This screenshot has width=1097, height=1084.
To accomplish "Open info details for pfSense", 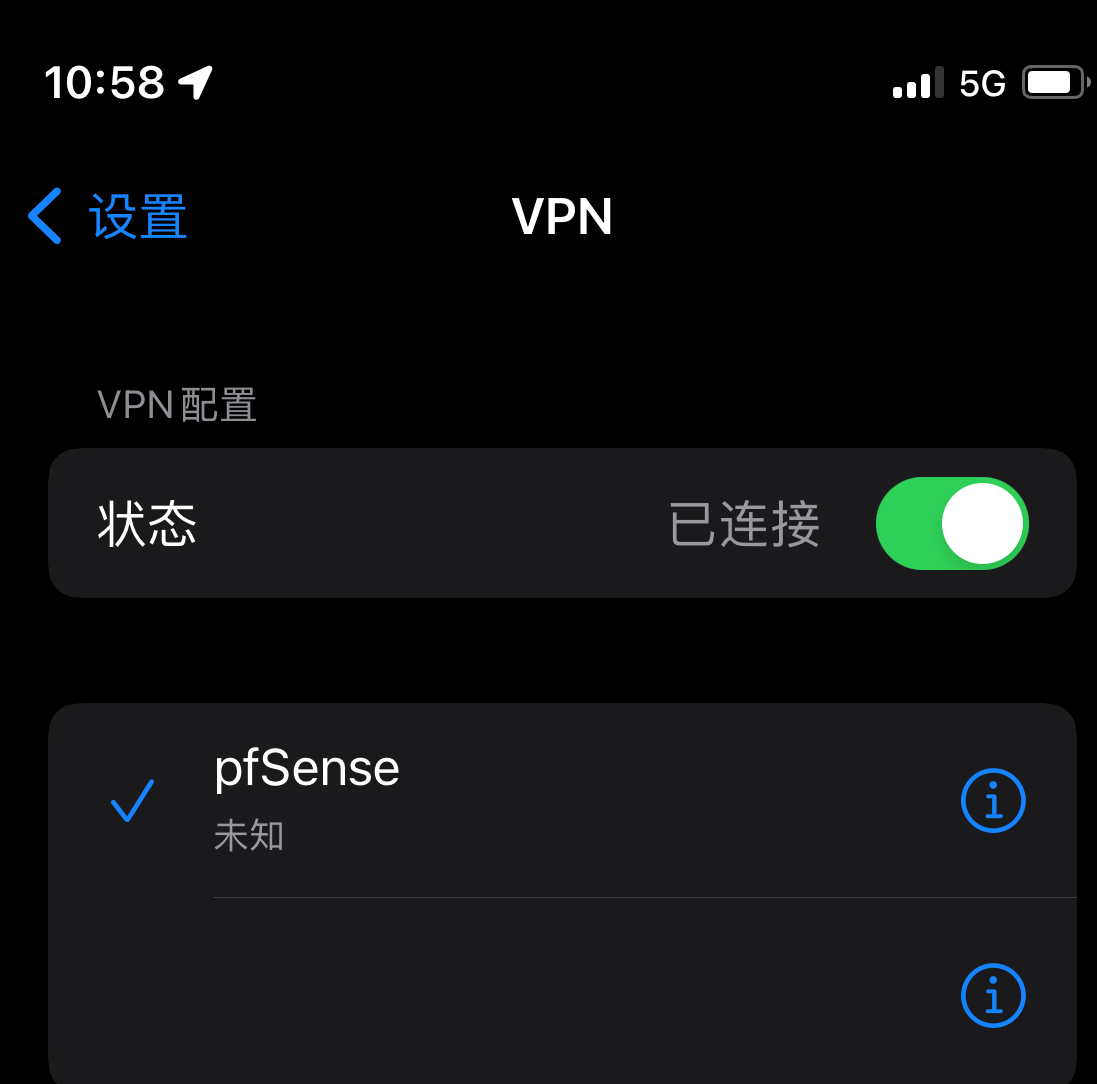I will (x=992, y=800).
